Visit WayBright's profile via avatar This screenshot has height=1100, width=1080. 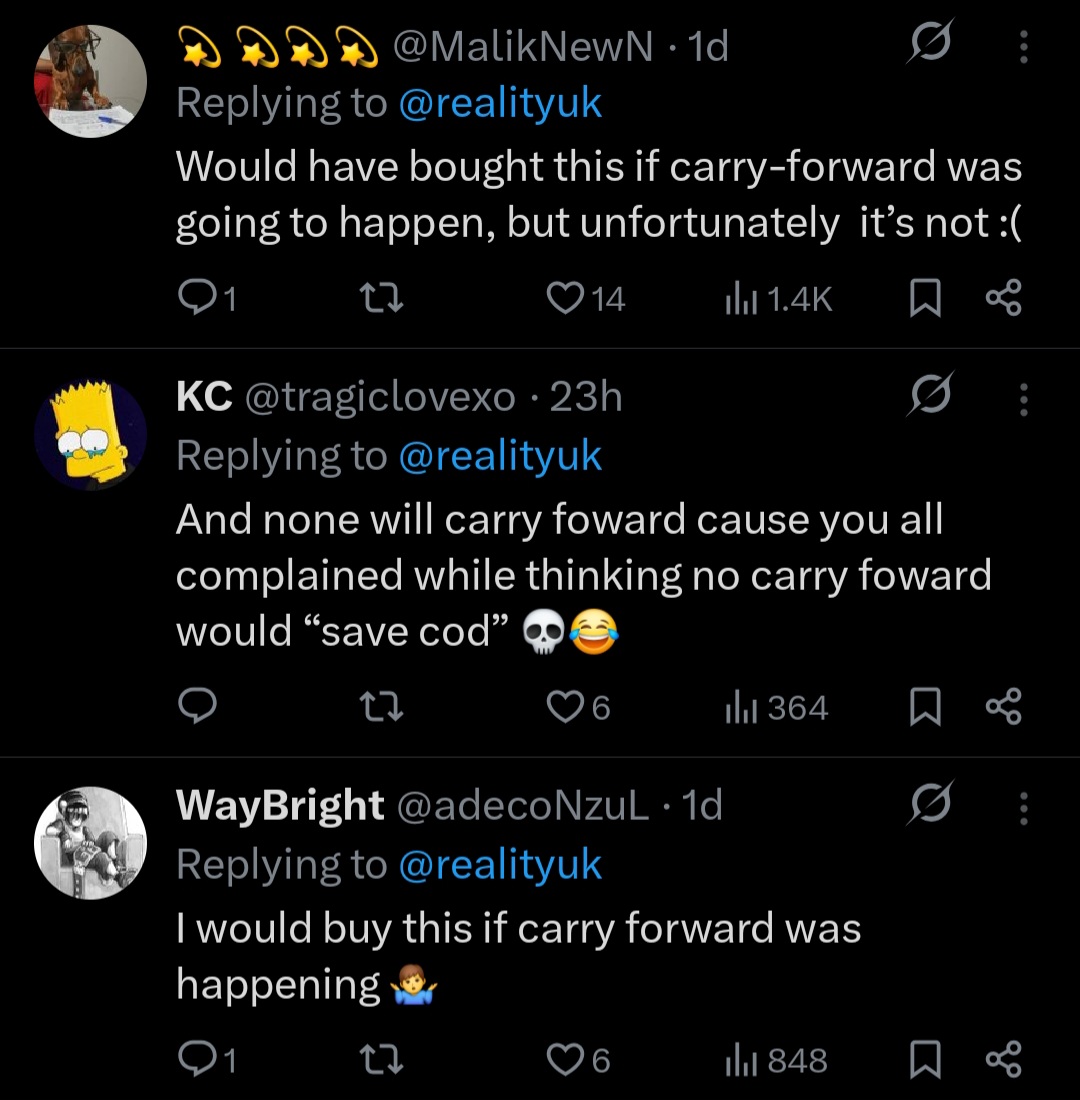click(x=91, y=842)
